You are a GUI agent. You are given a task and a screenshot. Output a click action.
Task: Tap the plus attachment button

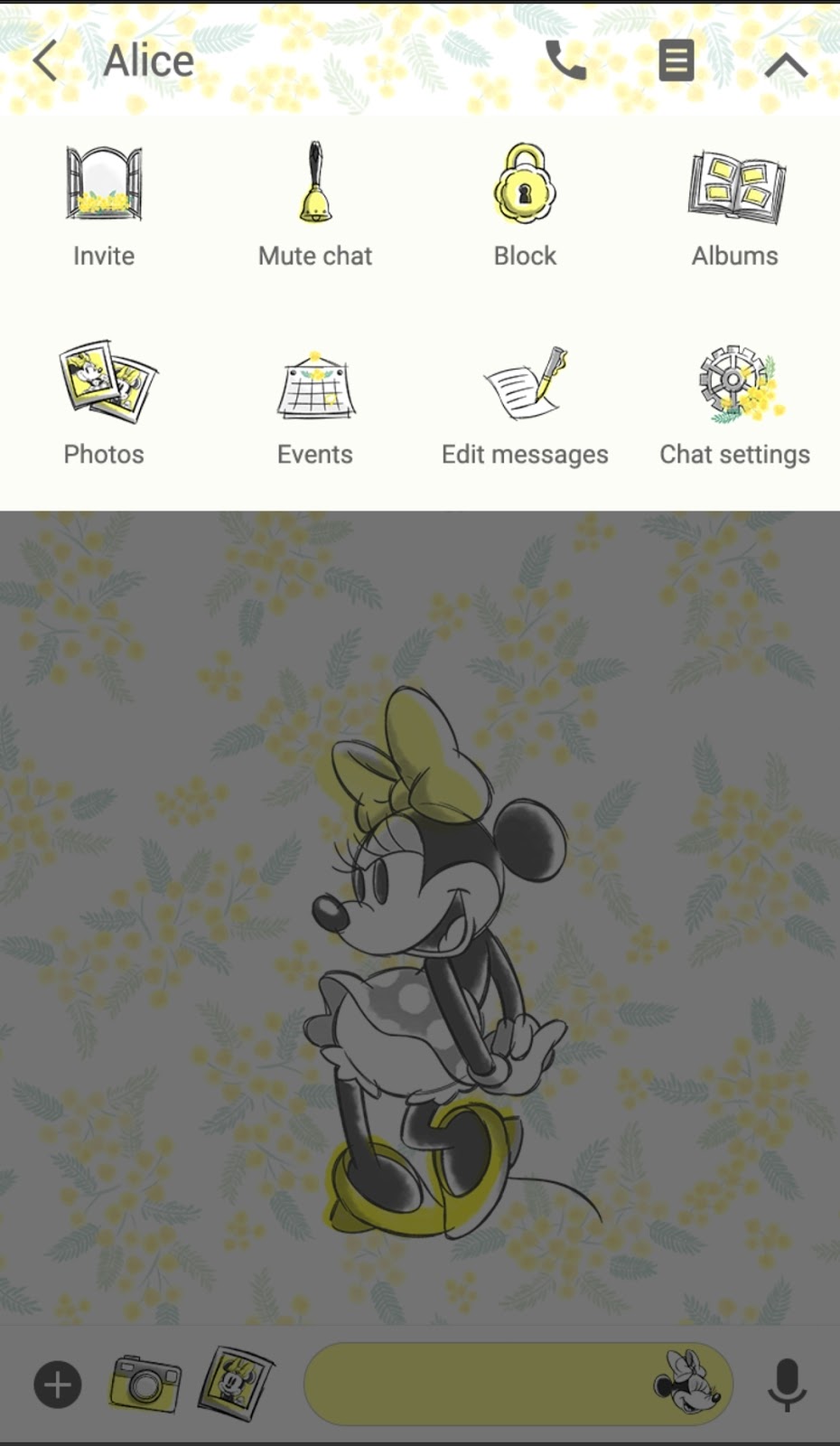(x=58, y=1385)
